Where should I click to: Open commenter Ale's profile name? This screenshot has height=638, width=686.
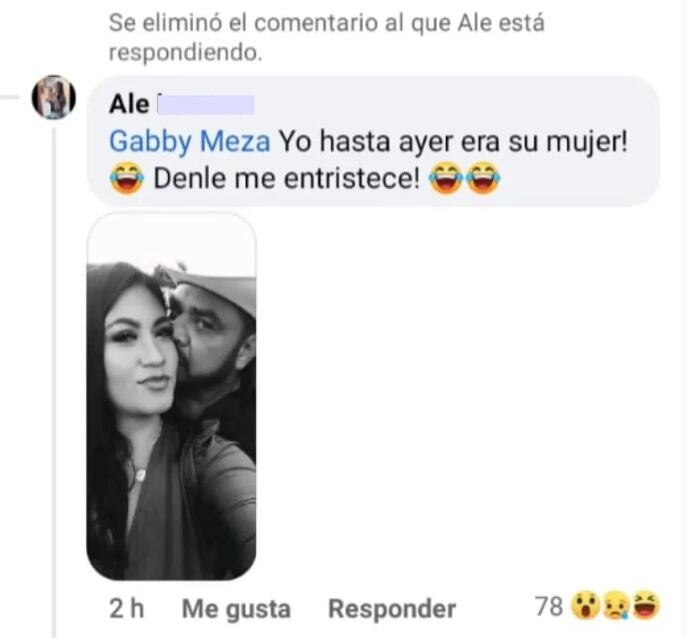coord(130,104)
